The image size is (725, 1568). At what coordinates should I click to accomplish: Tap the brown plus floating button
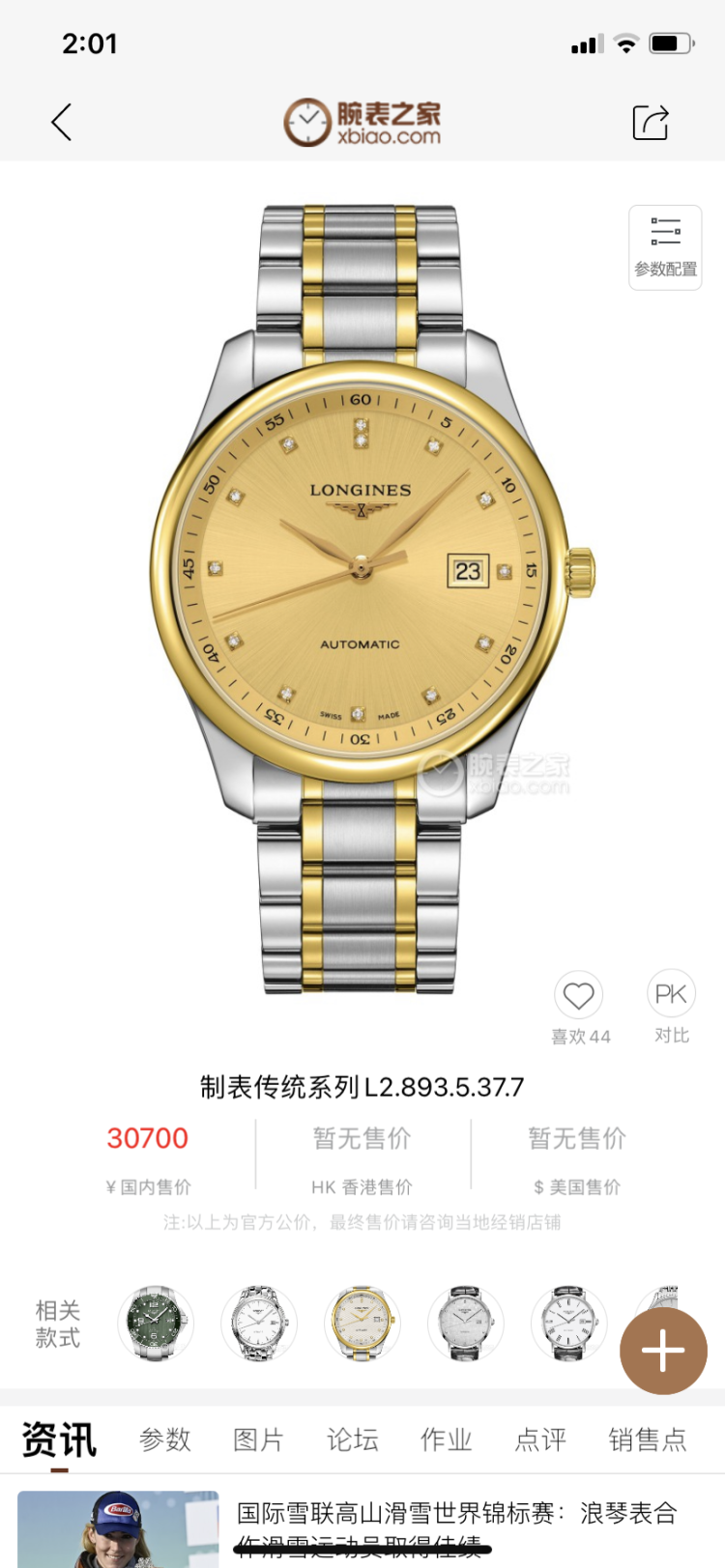coord(663,1351)
